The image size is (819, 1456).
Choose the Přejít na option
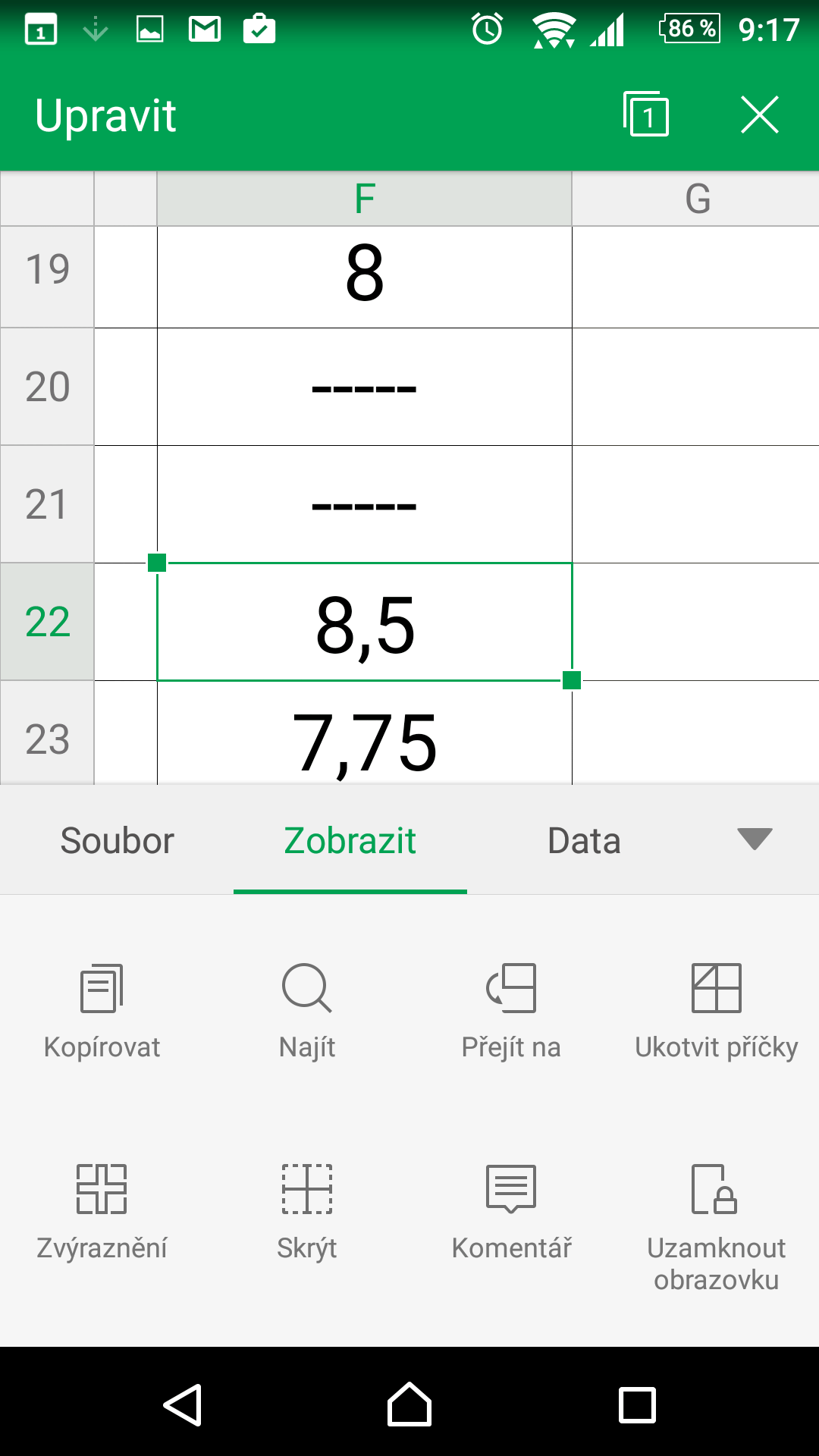[512, 1012]
